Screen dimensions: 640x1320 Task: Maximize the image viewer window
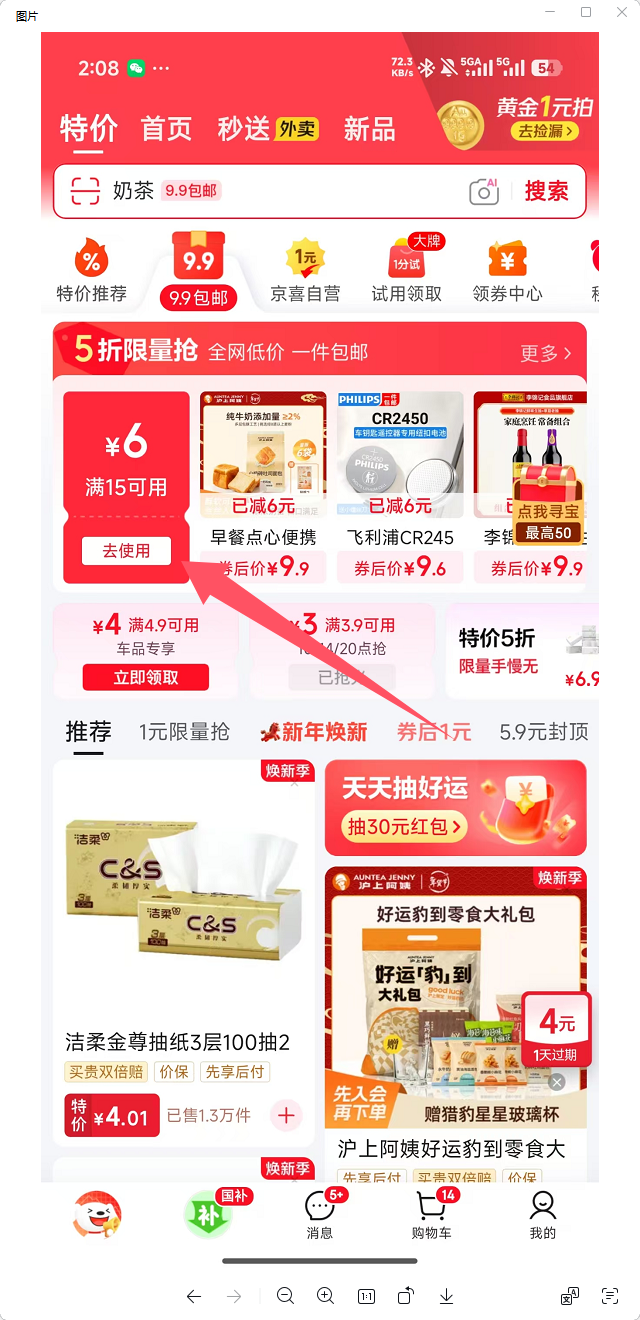tap(586, 12)
